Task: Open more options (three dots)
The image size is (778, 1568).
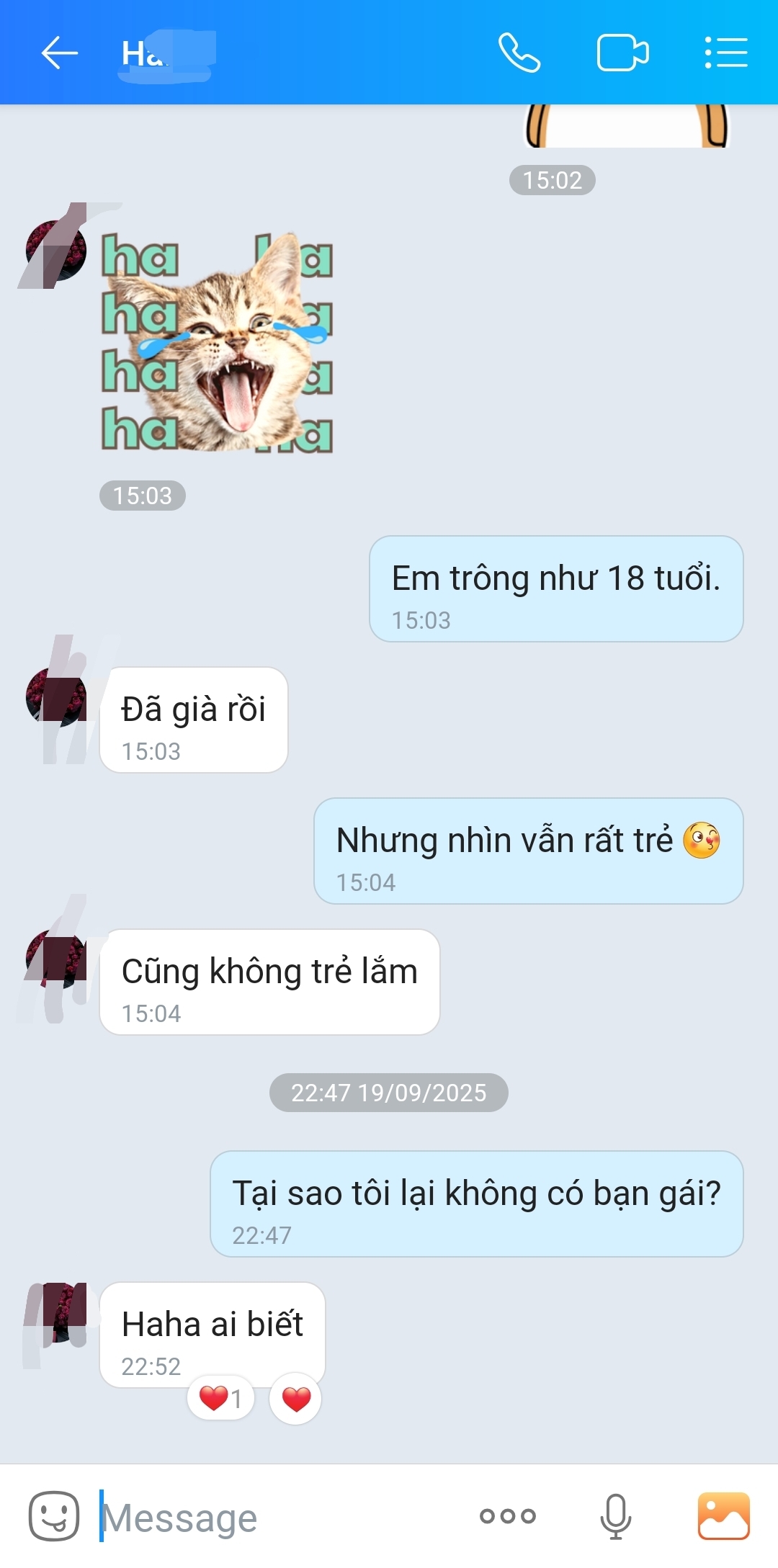Action: 508,1515
